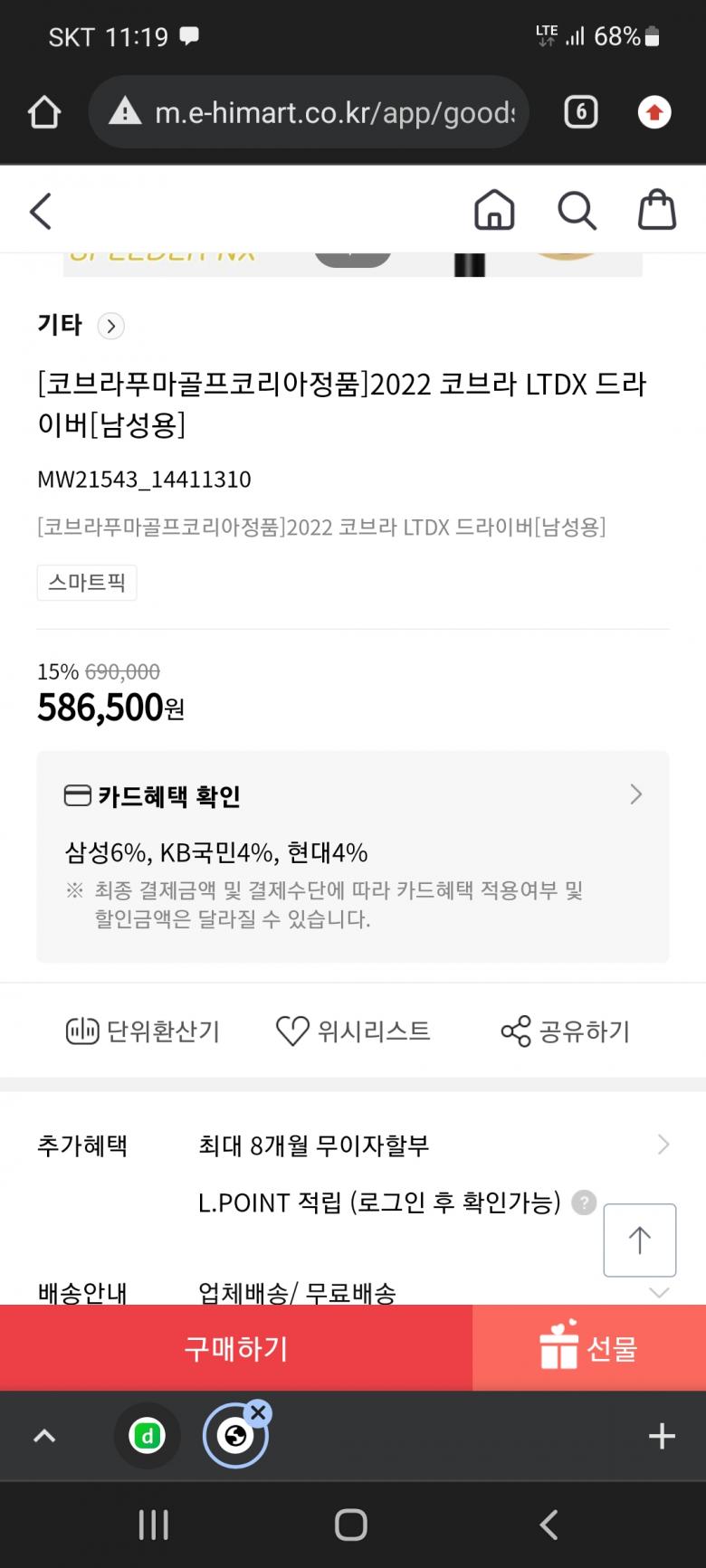This screenshot has width=706, height=1568.
Task: Open the Himart home icon
Action: pos(494,212)
